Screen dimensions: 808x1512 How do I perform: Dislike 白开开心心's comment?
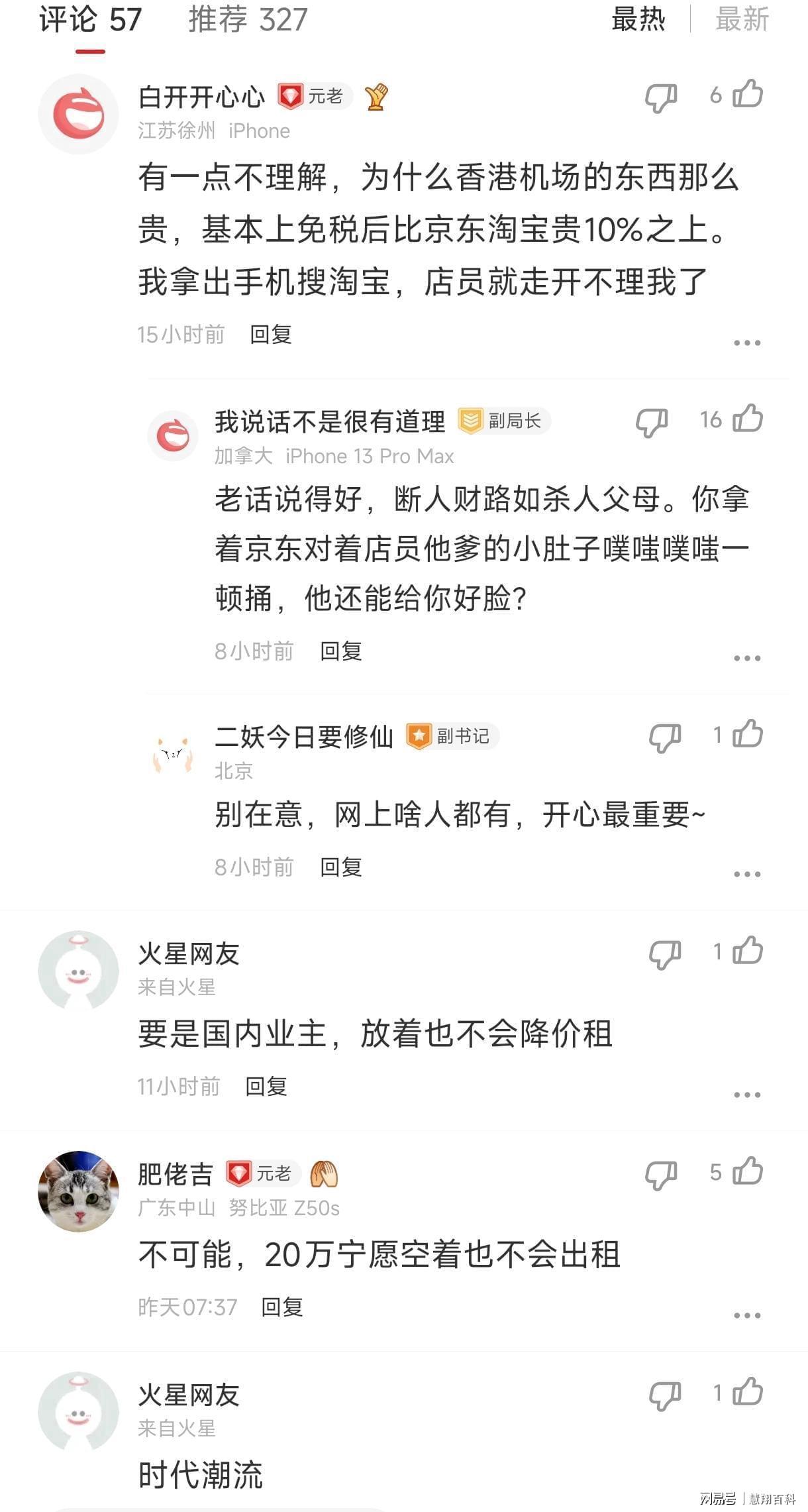point(660,97)
